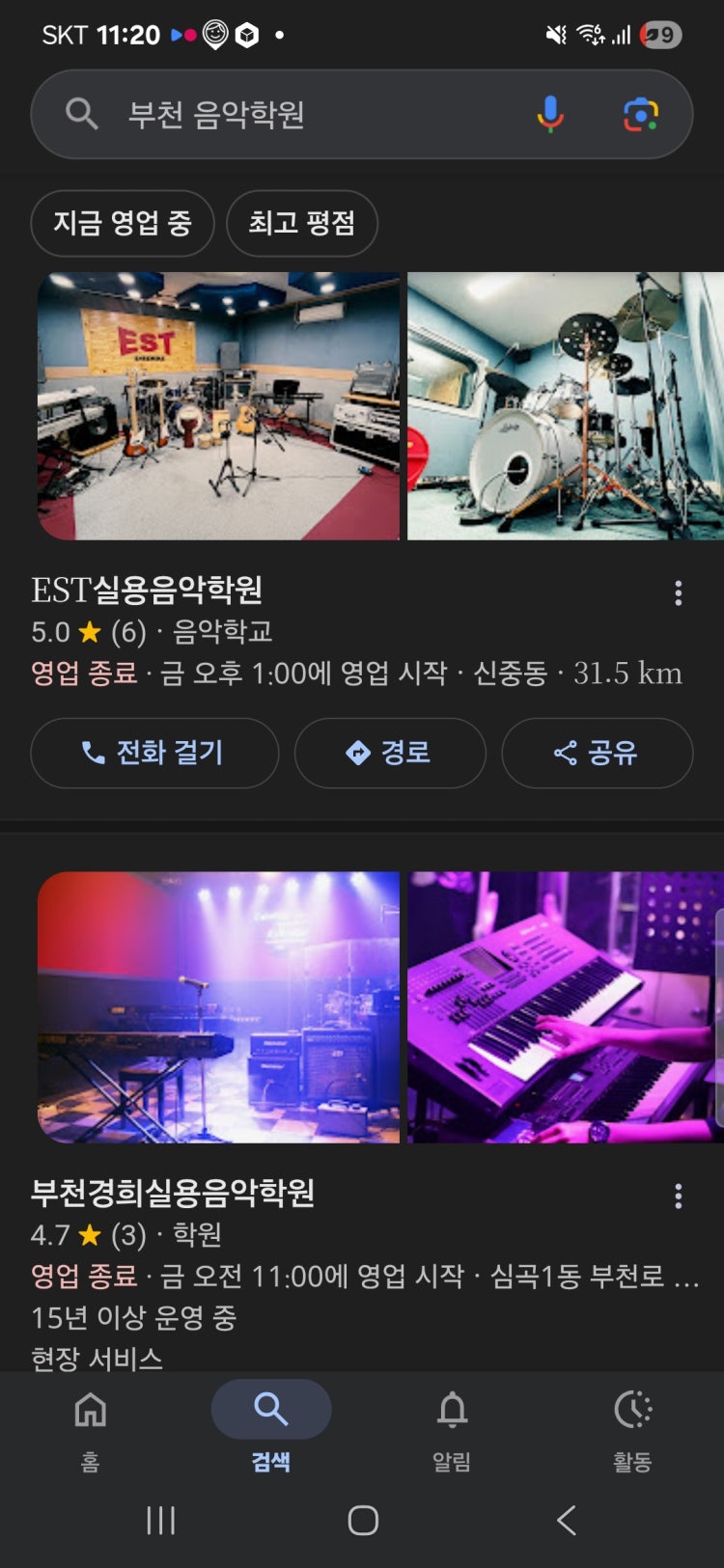Open the EST실용음악학원 listing
The width and height of the screenshot is (724, 1568).
coord(147,590)
